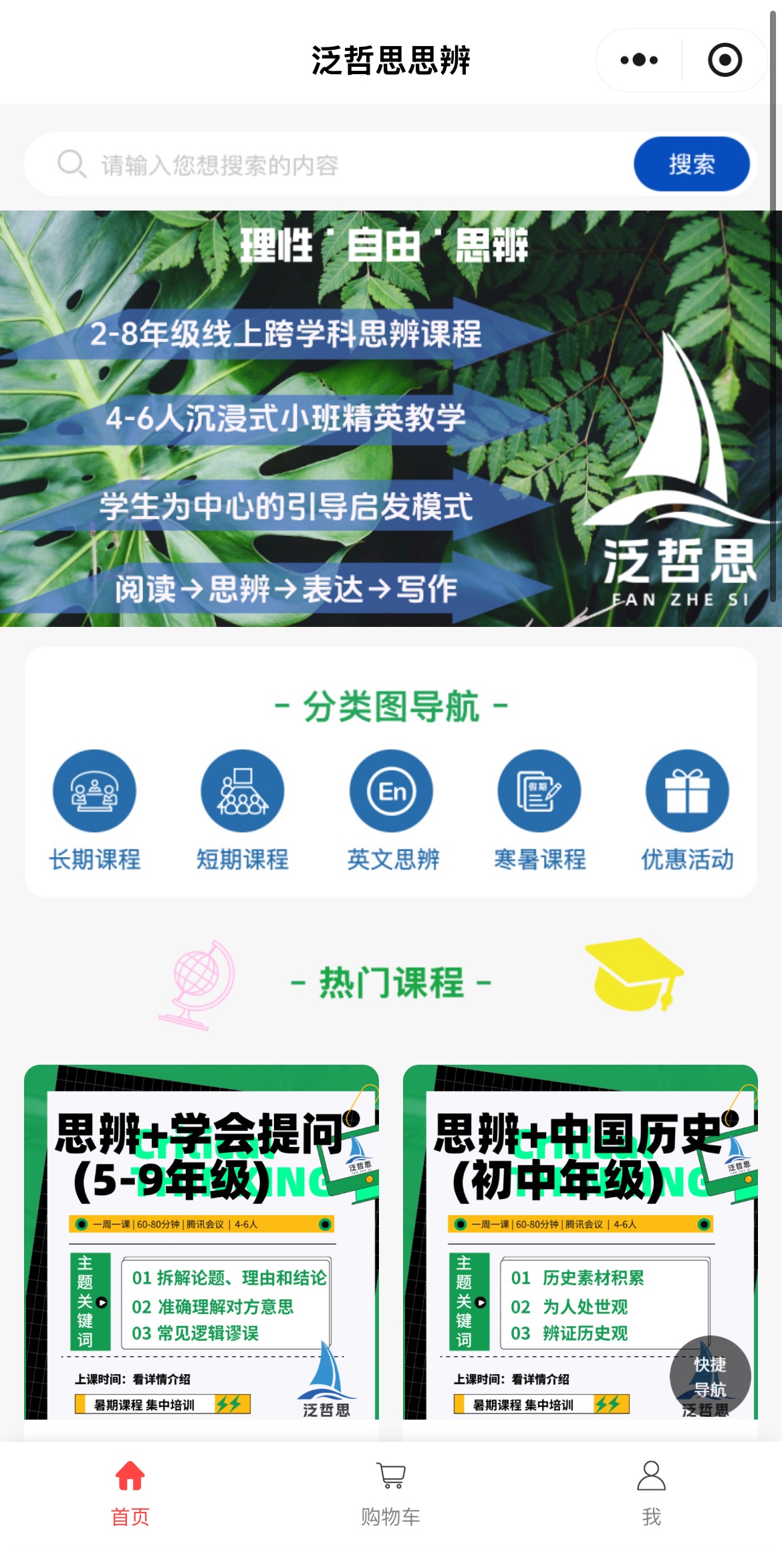Open the 快捷导航 floating button
The image size is (782, 1568).
coord(710,1377)
